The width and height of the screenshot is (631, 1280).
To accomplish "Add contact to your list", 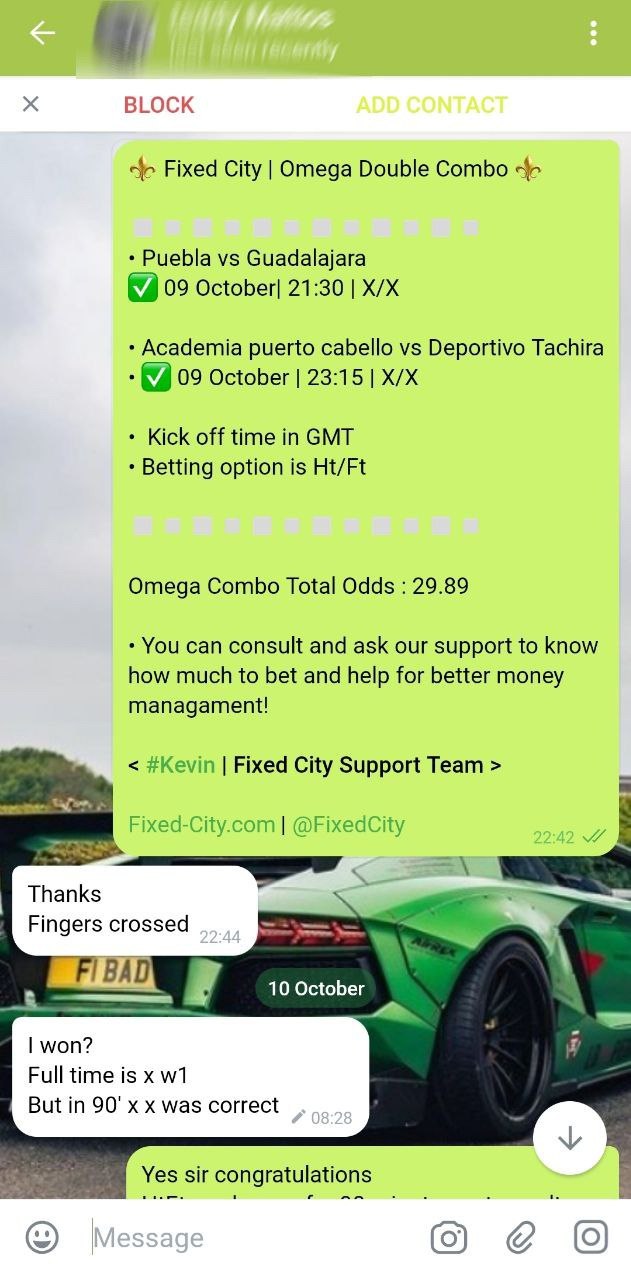I will point(431,105).
